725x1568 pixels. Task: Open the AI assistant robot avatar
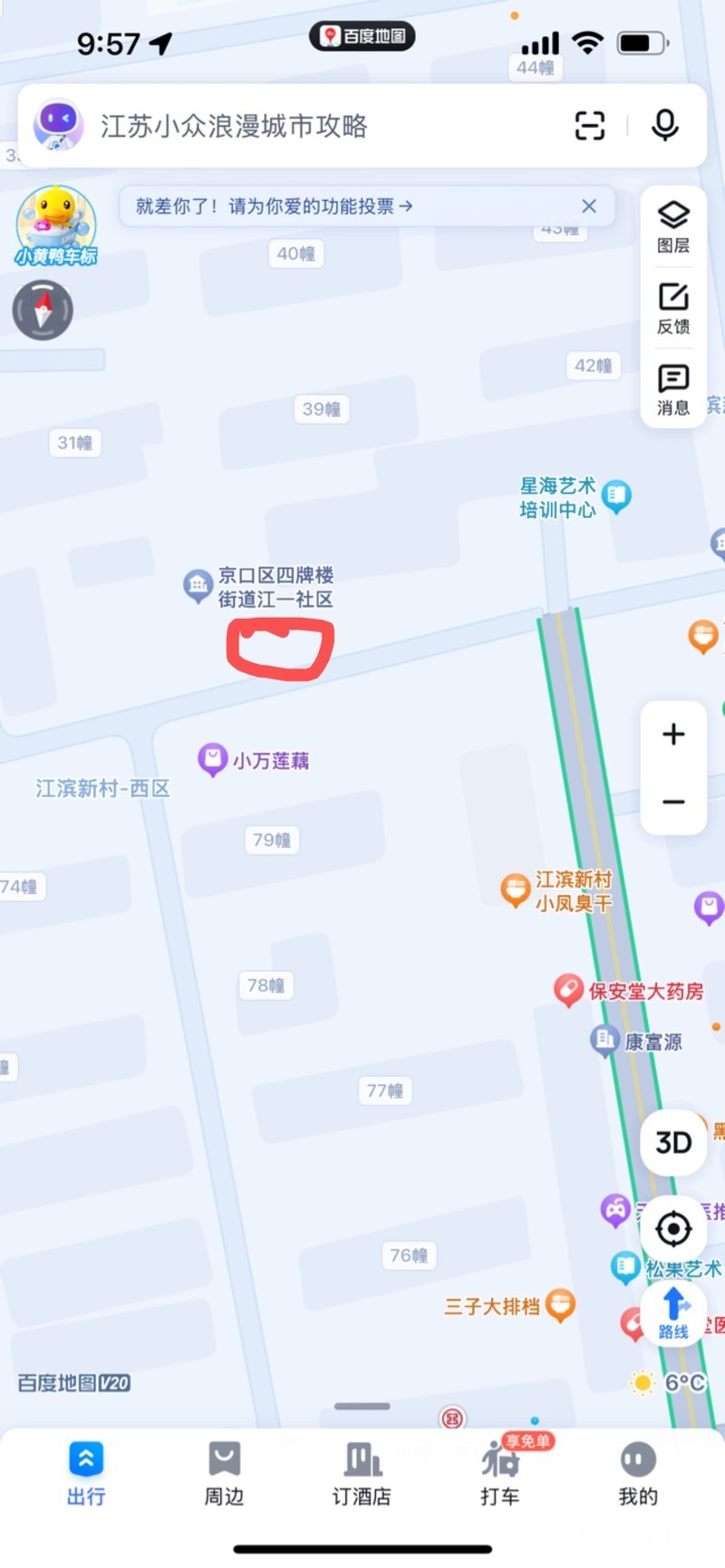(x=59, y=125)
